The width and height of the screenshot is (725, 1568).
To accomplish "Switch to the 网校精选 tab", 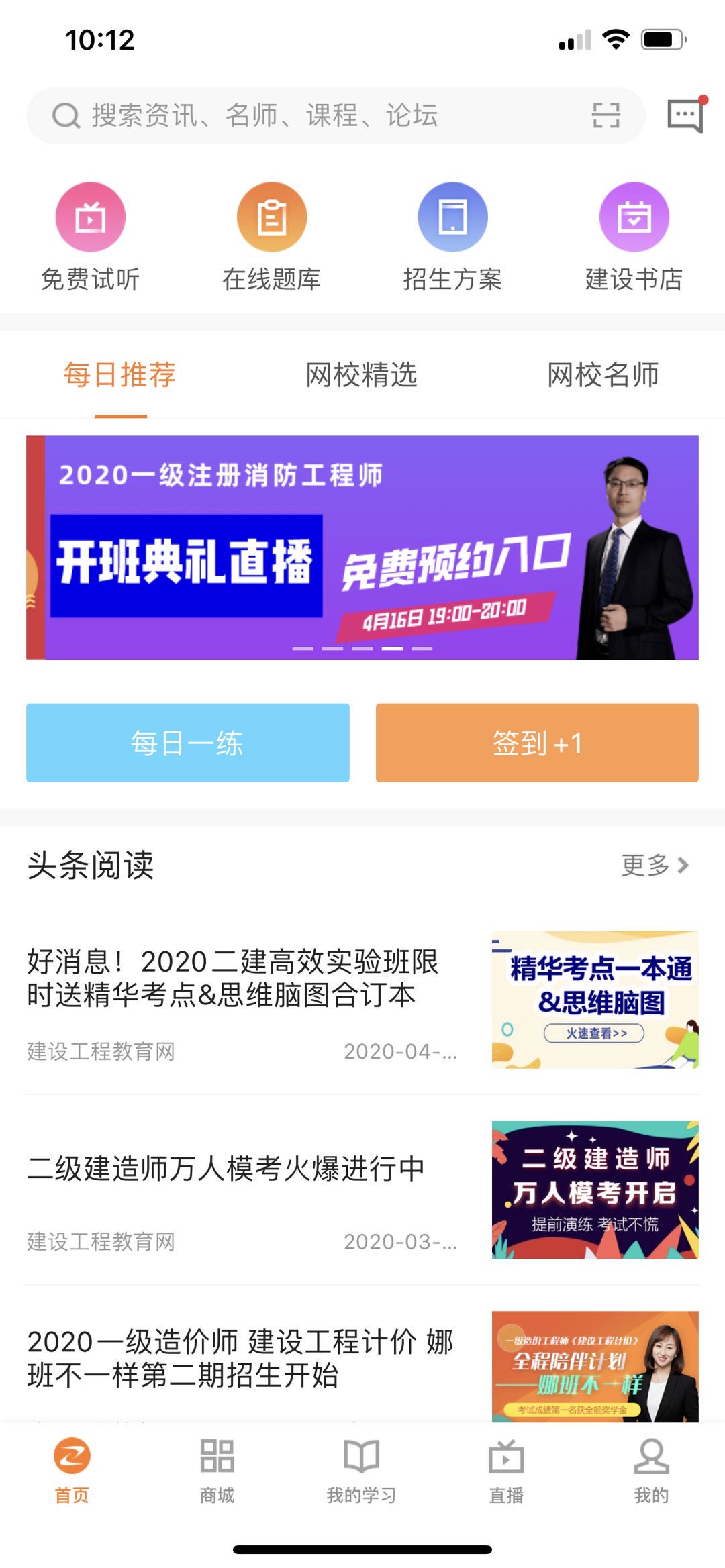I will click(362, 374).
